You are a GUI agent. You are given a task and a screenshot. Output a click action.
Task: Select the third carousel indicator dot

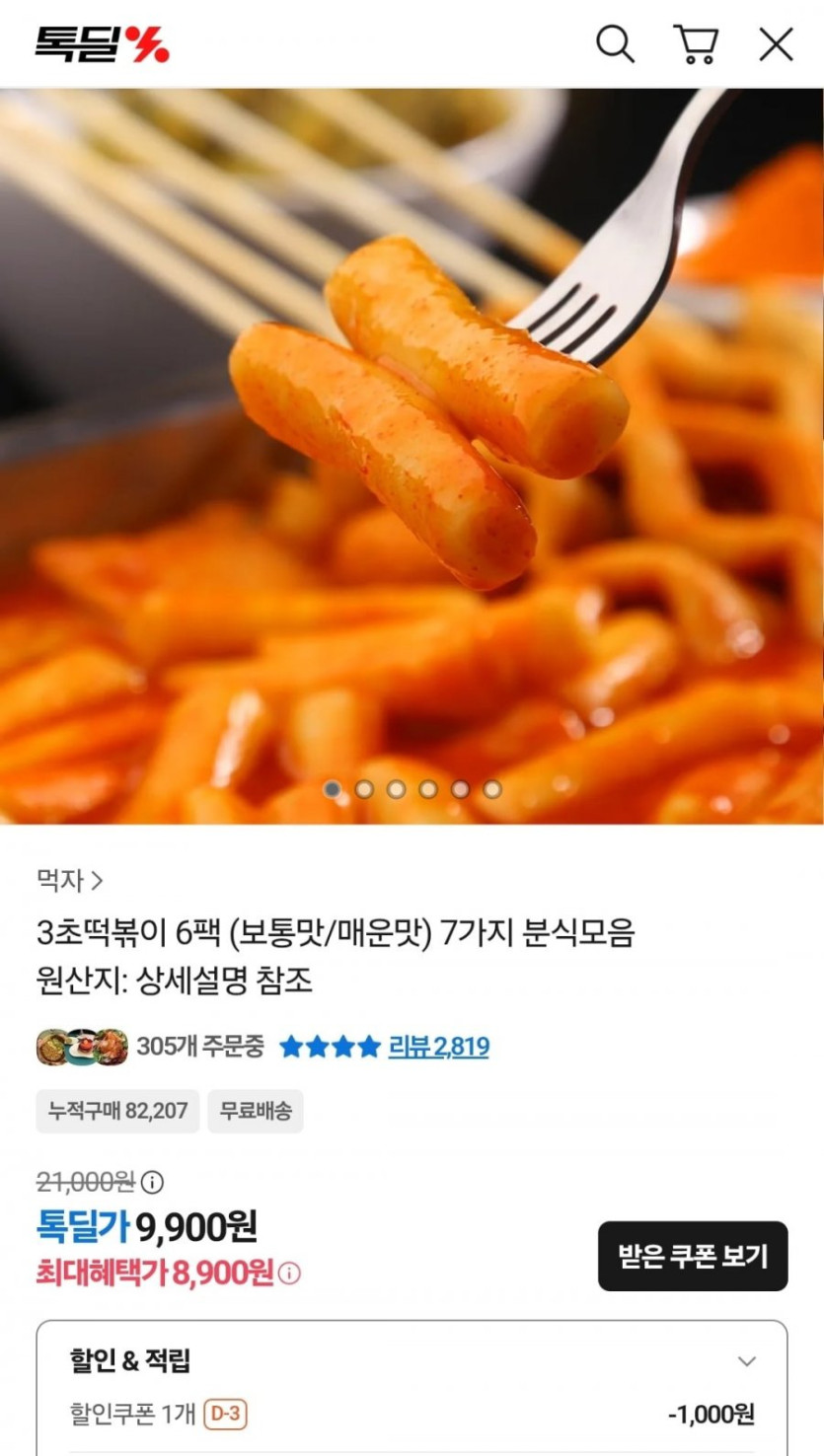pos(397,789)
